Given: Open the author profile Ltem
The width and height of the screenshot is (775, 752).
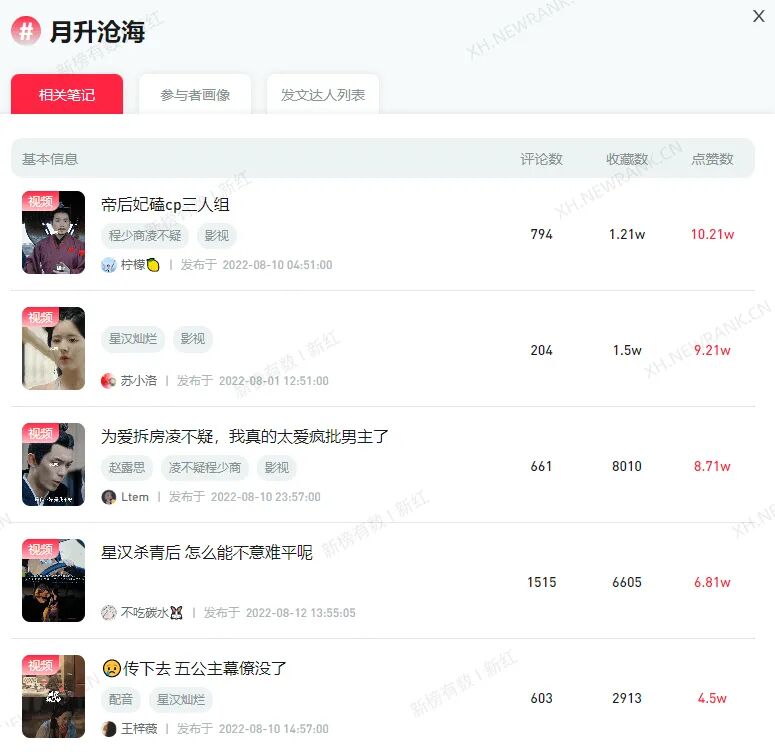Looking at the screenshot, I should [134, 497].
